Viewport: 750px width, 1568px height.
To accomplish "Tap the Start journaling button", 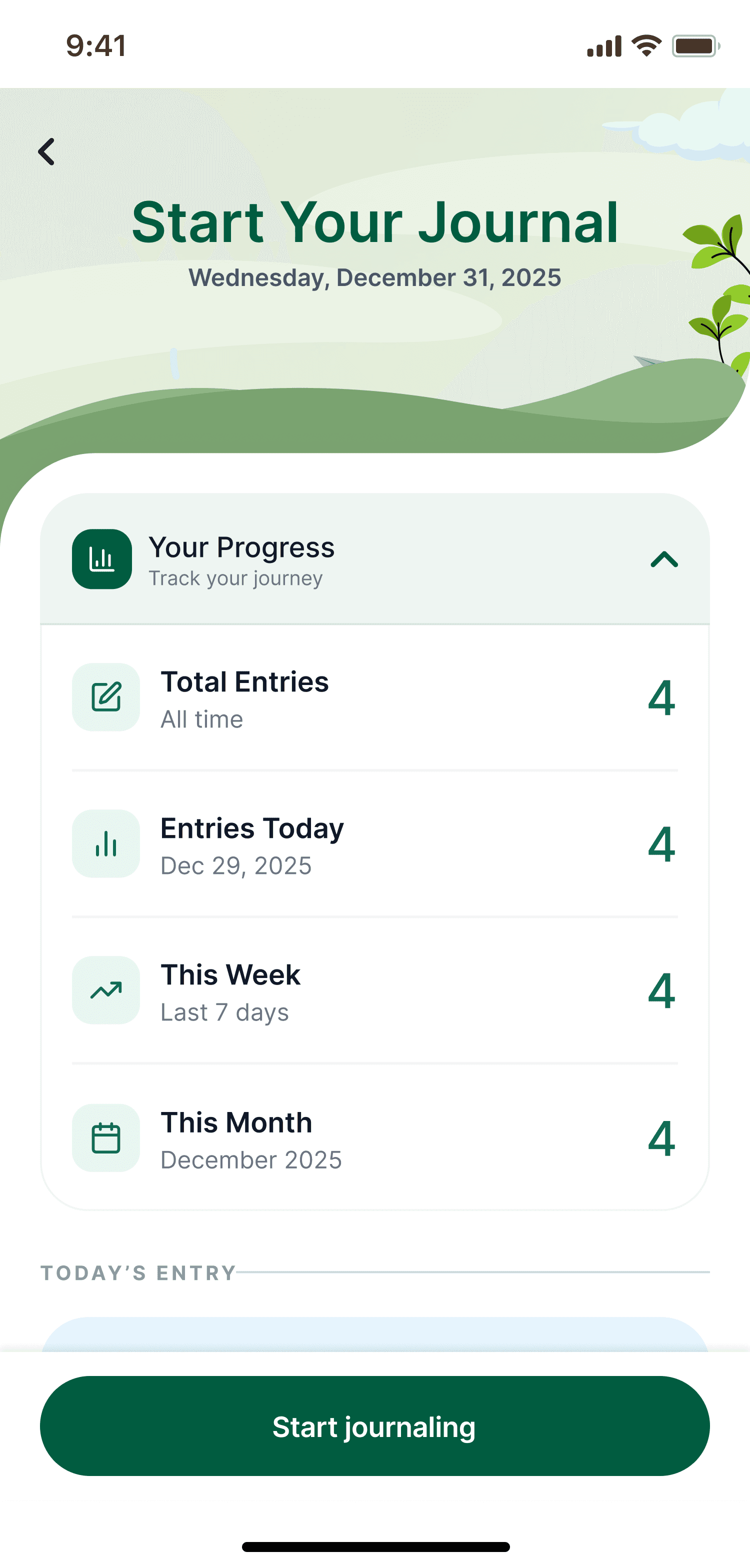I will pyautogui.click(x=374, y=1426).
